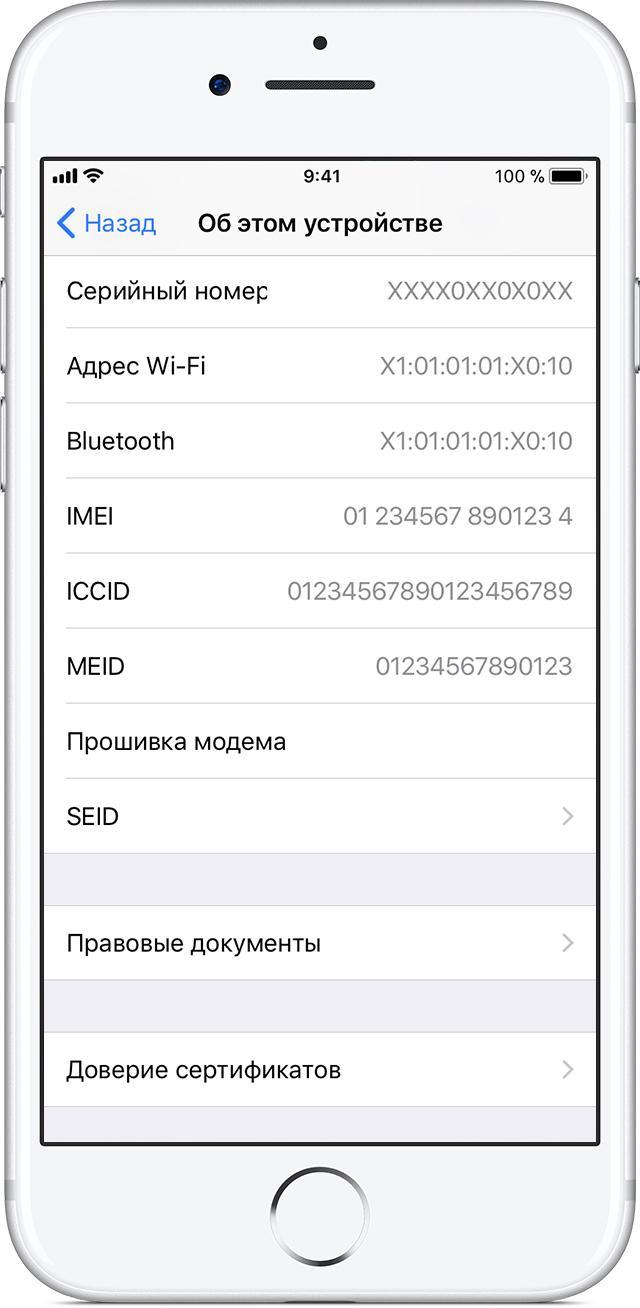Open Доверие сертификатов settings

[x=320, y=1070]
